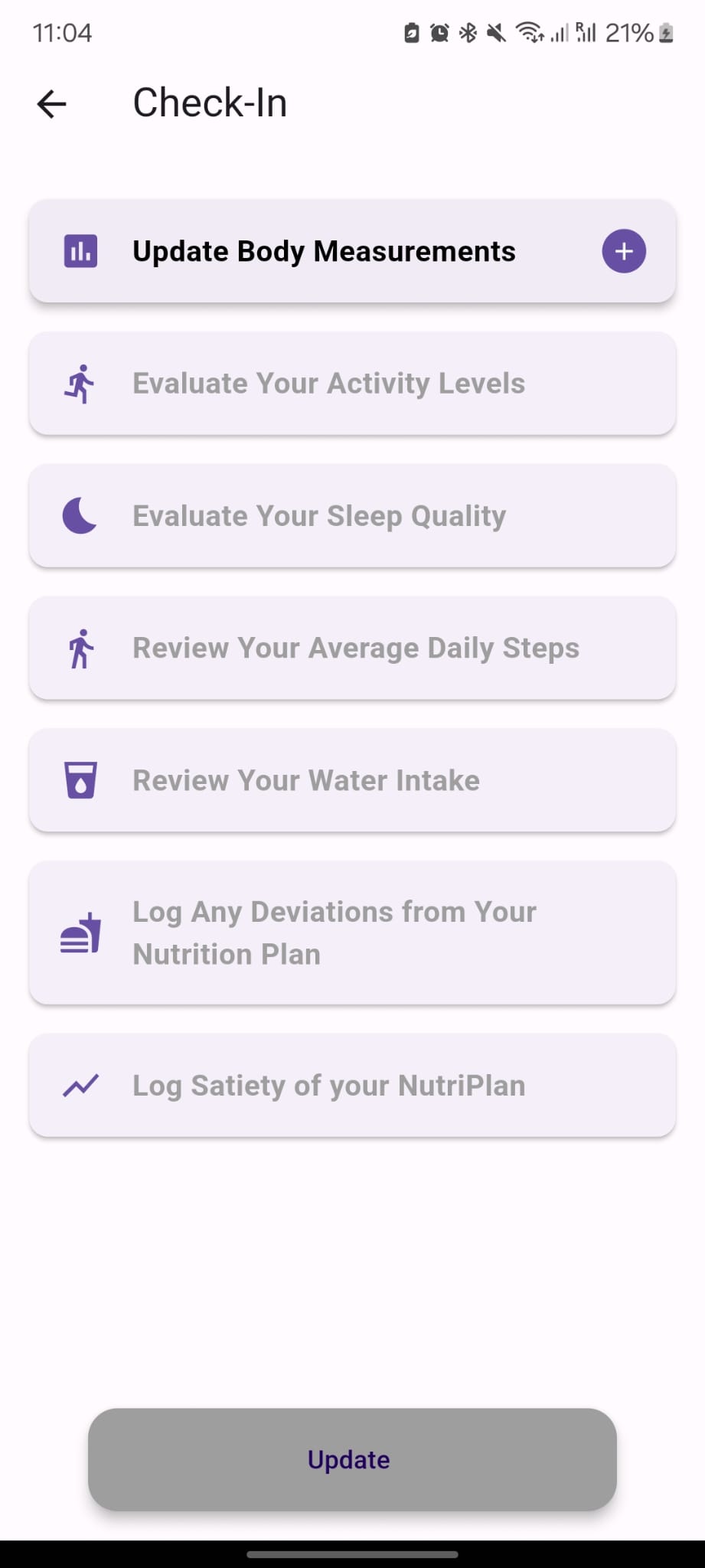The height and width of the screenshot is (1568, 705).
Task: Select the walking figure steps icon
Action: [x=80, y=648]
